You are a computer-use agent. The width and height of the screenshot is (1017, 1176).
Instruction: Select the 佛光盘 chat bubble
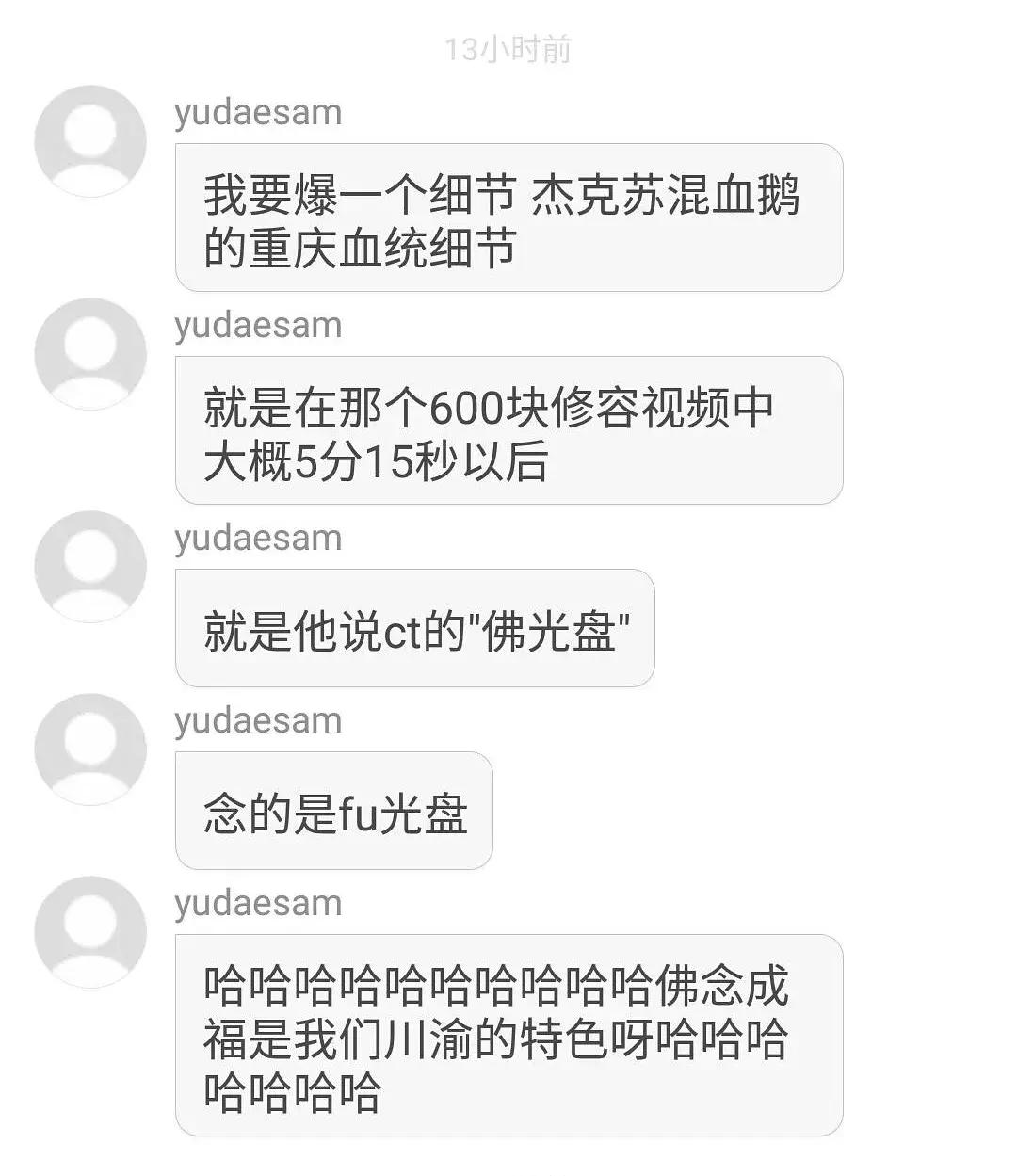(412, 631)
